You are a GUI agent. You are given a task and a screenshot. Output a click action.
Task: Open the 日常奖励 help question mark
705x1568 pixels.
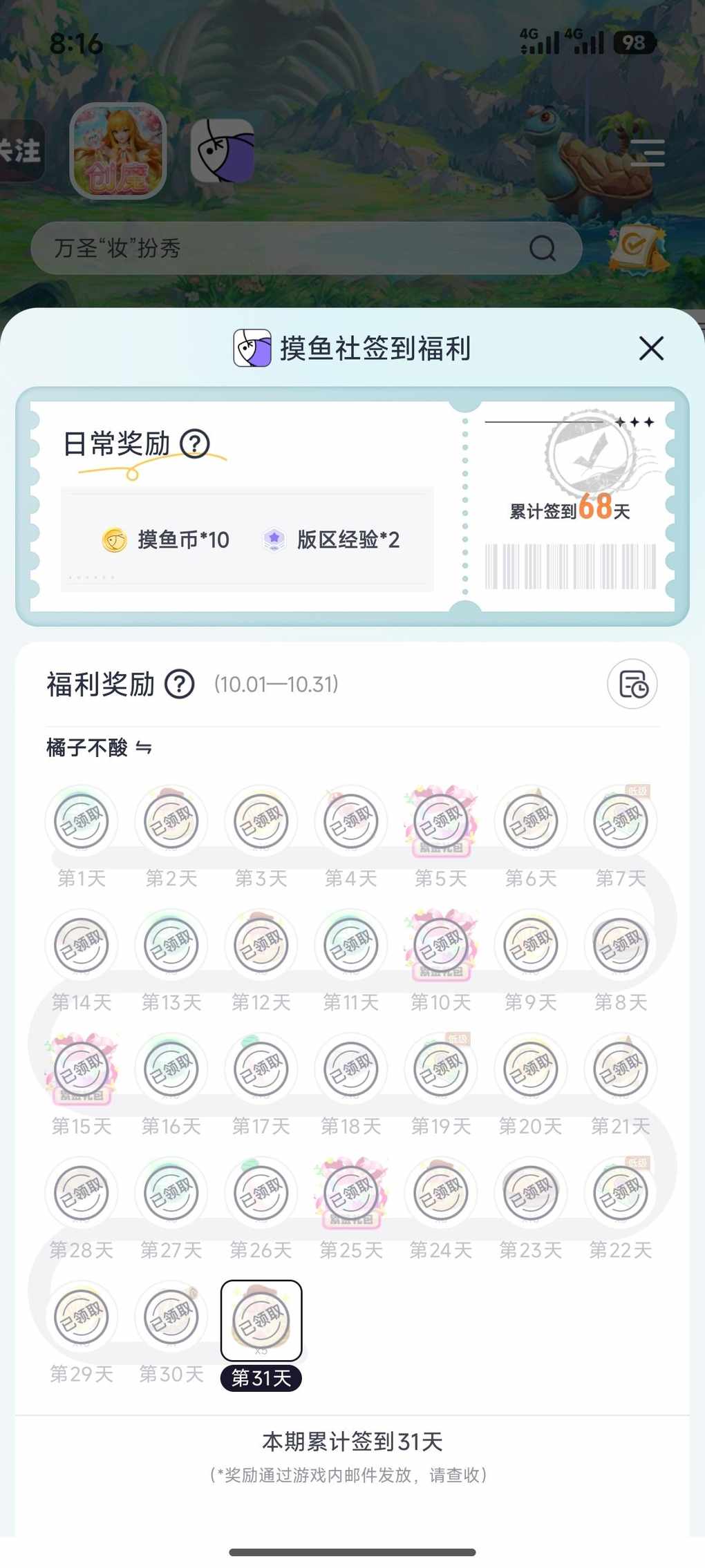[x=195, y=443]
